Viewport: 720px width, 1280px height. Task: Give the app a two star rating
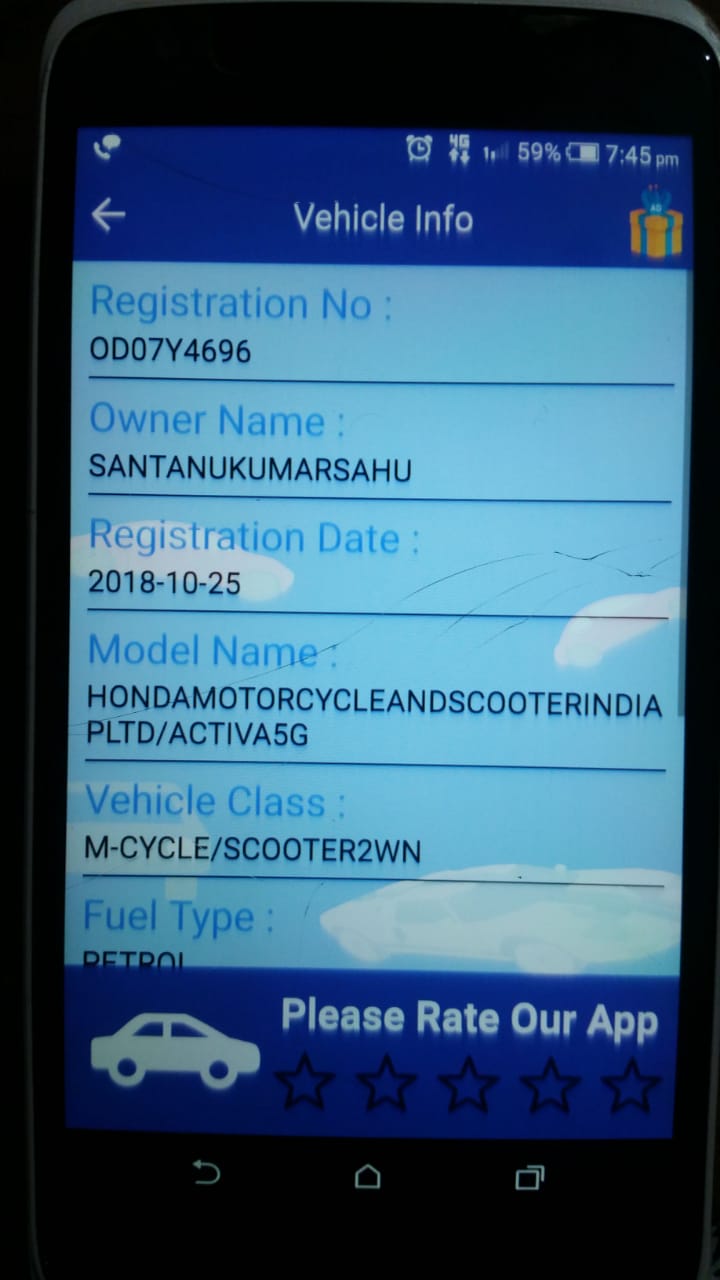(386, 1084)
